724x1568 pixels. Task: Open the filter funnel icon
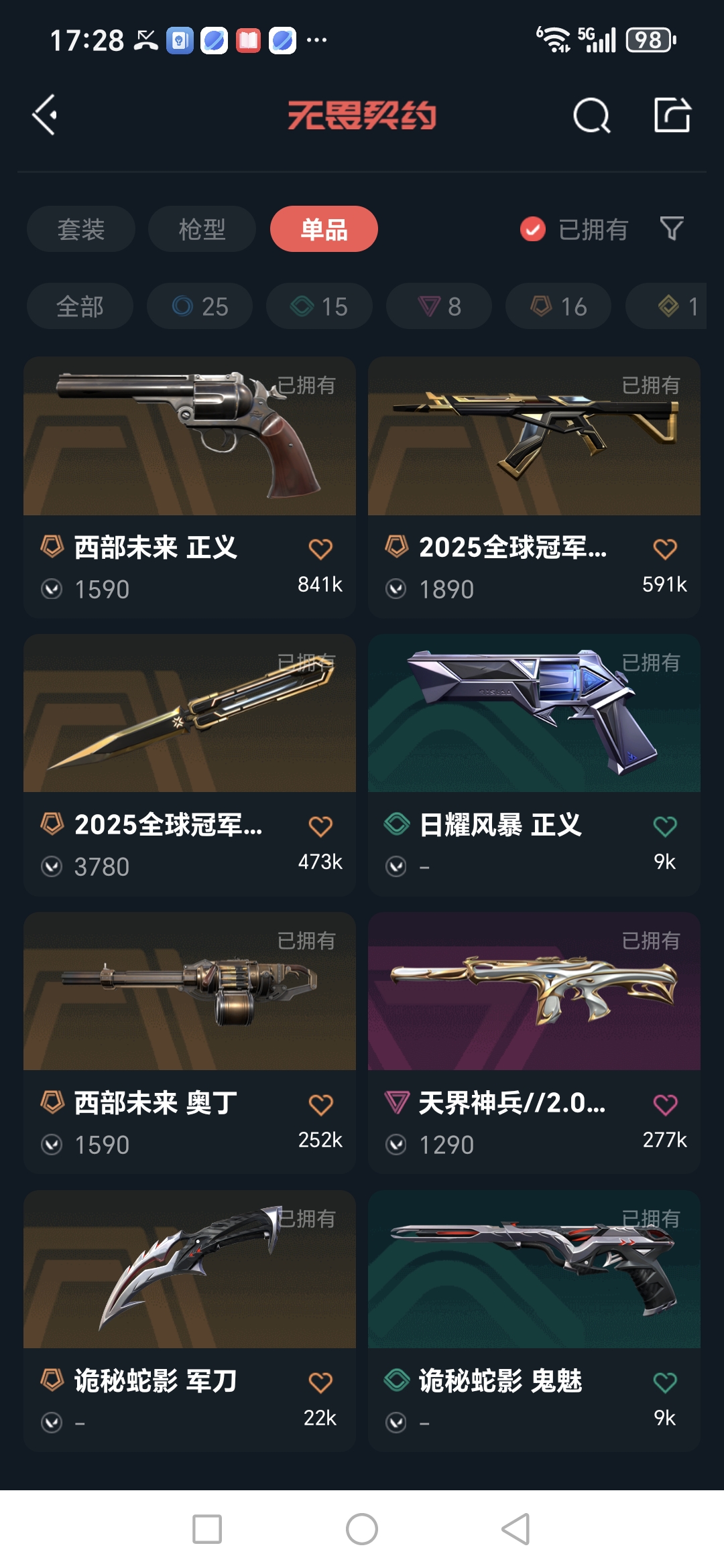point(673,229)
